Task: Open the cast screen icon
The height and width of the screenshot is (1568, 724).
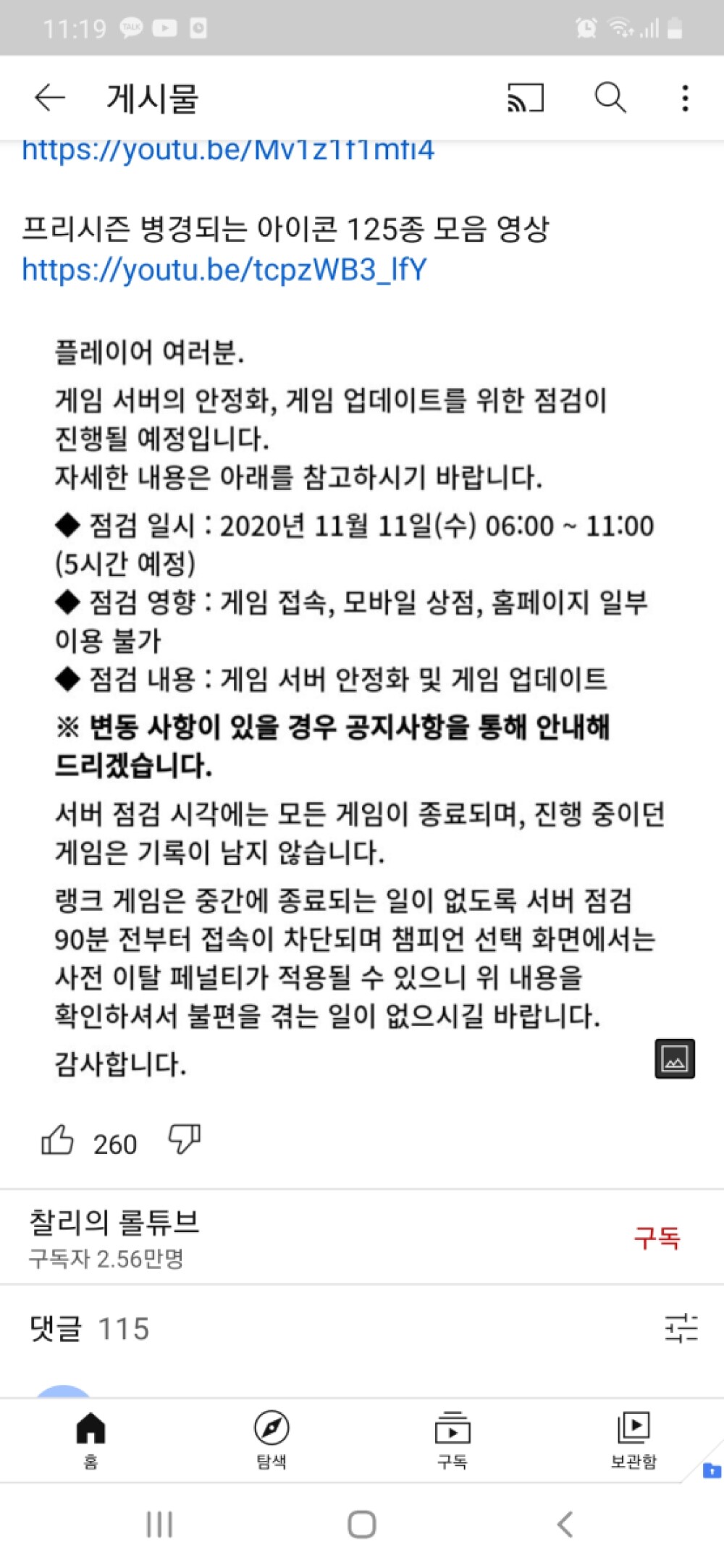Action: click(x=526, y=98)
